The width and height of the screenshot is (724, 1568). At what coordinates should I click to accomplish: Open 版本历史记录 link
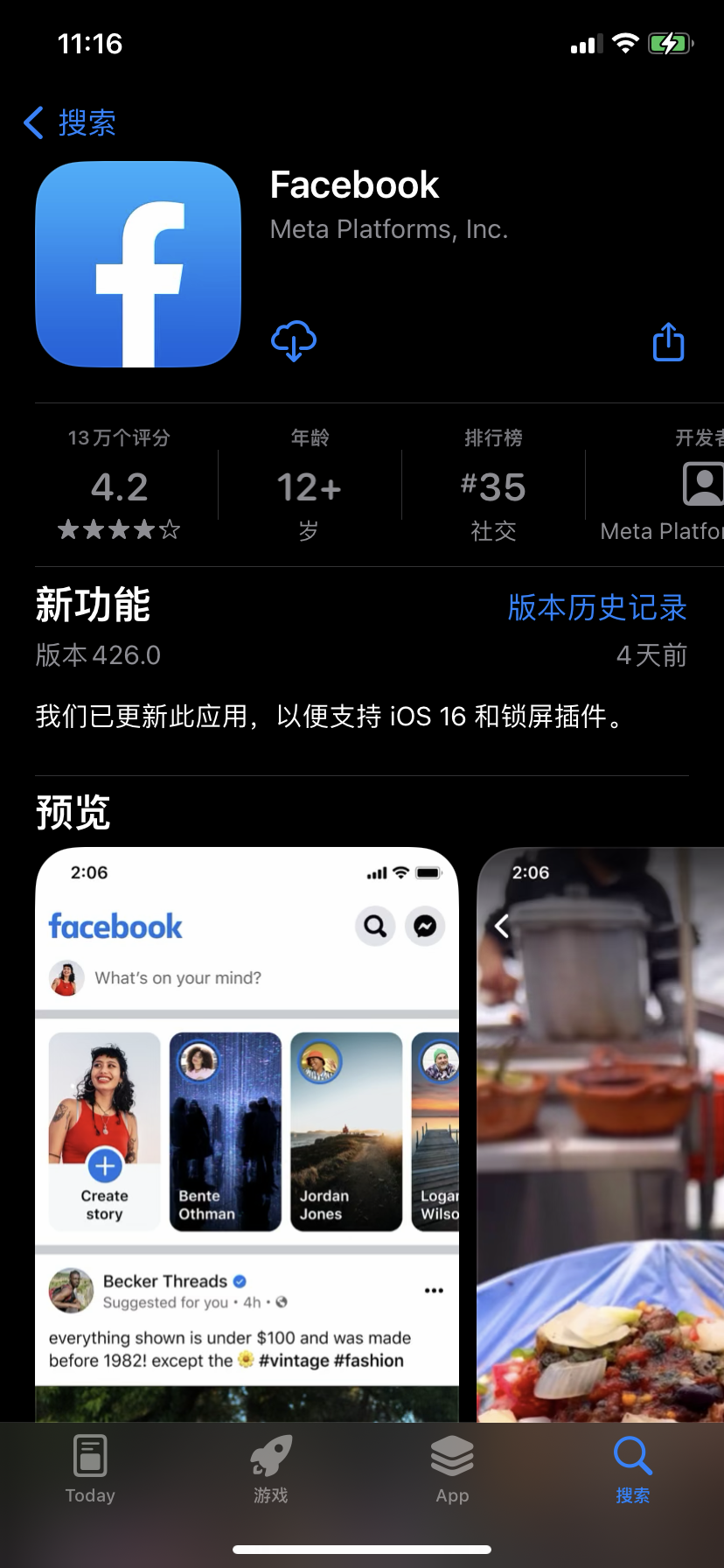(x=597, y=607)
